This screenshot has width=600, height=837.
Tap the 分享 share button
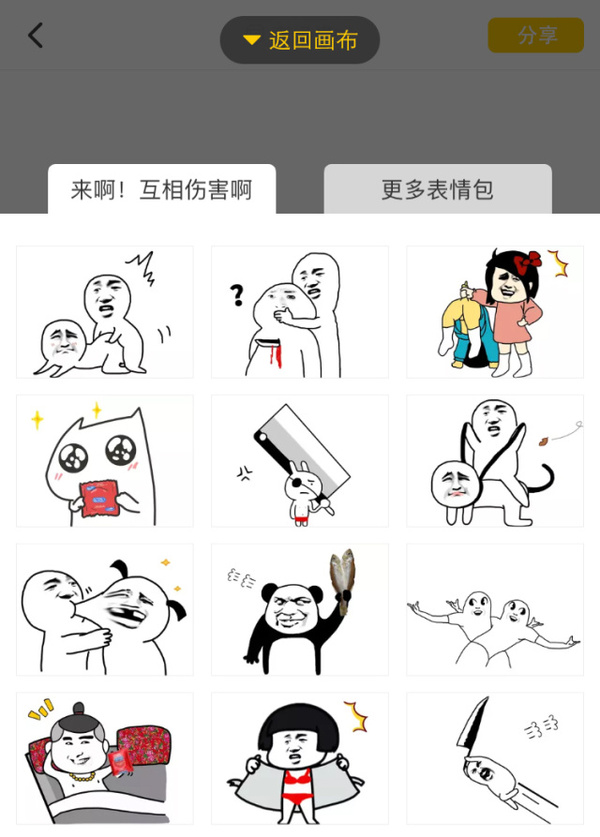pyautogui.click(x=536, y=36)
